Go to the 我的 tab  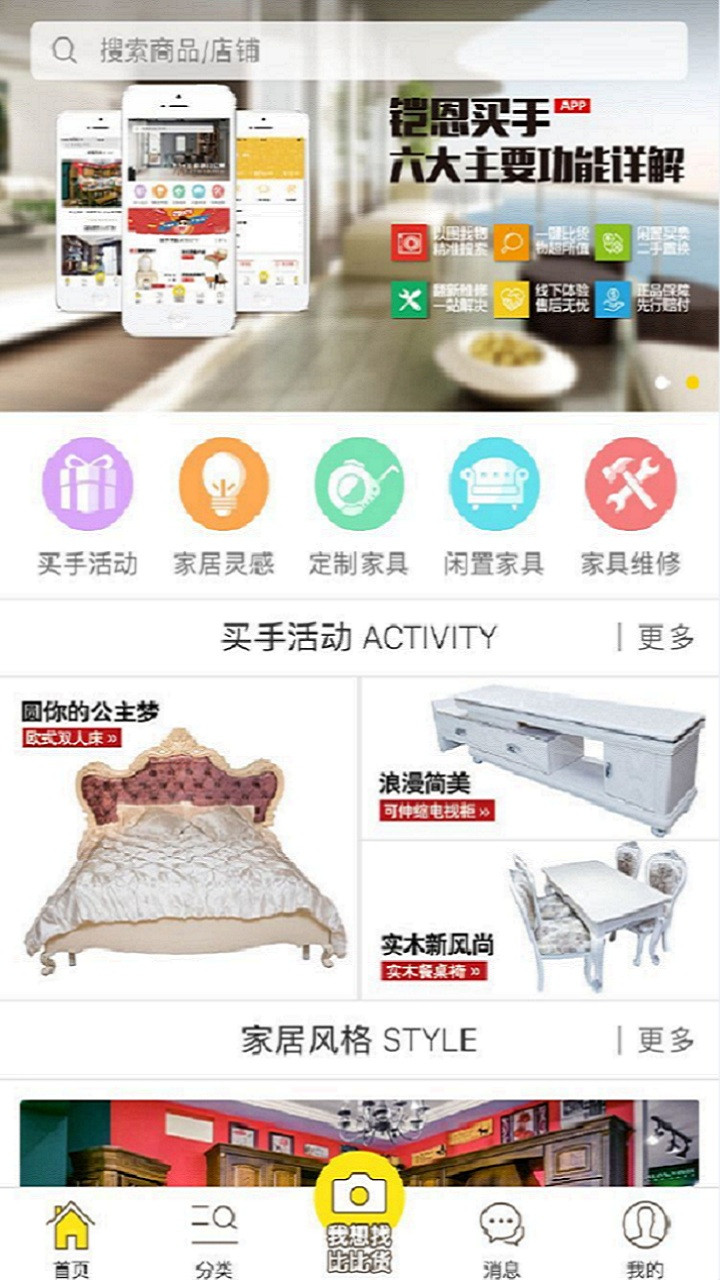(x=645, y=1240)
